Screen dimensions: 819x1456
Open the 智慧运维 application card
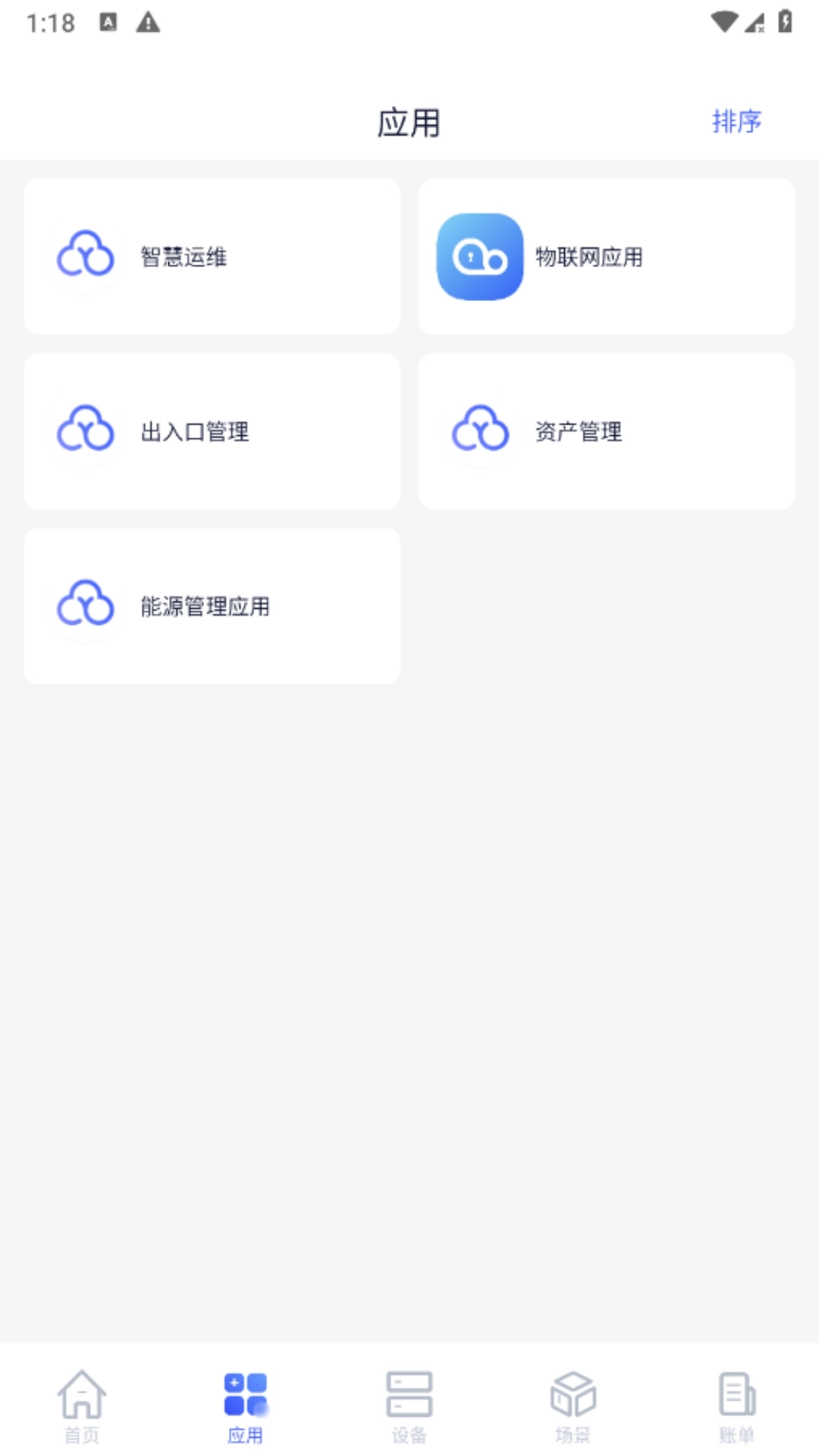213,256
